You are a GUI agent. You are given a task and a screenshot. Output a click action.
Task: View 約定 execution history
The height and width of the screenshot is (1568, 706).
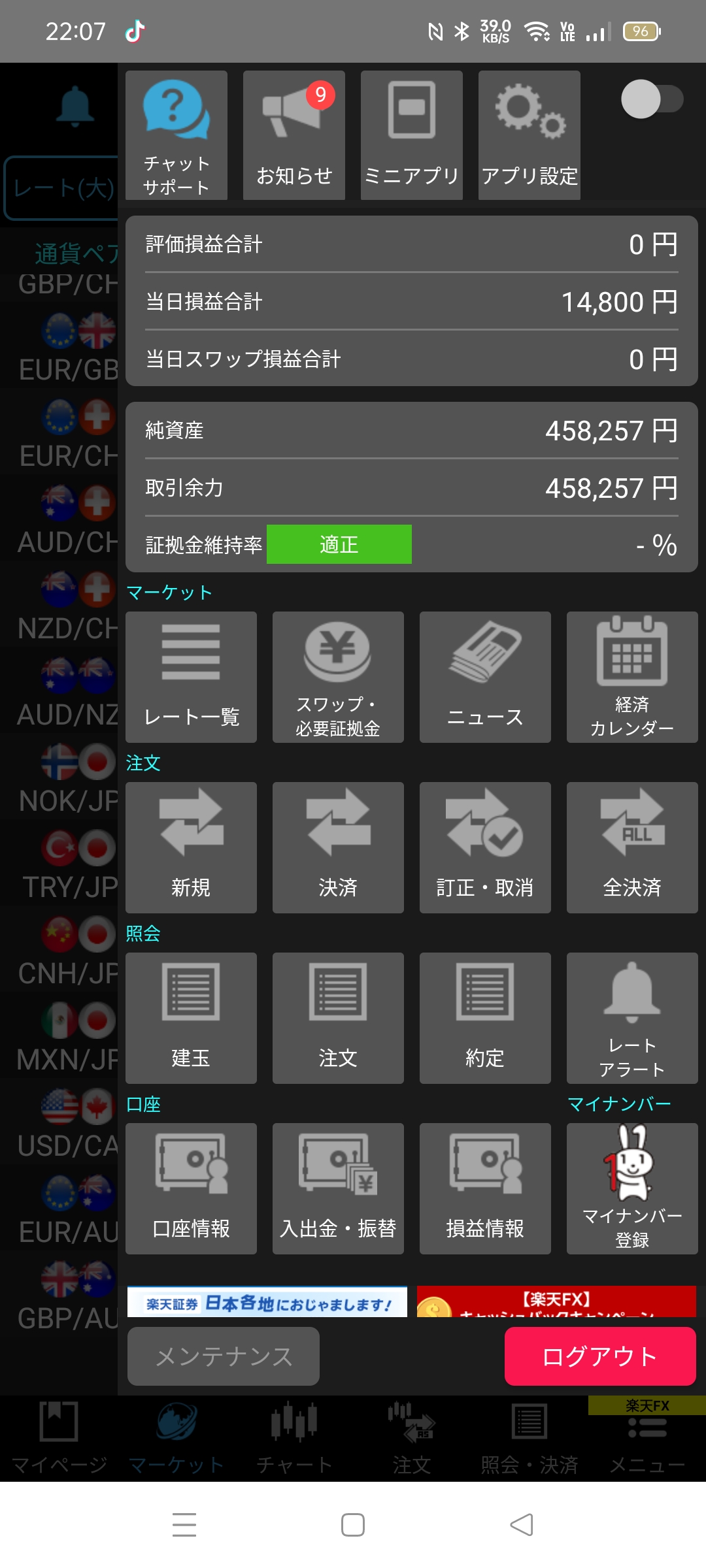tap(485, 1018)
